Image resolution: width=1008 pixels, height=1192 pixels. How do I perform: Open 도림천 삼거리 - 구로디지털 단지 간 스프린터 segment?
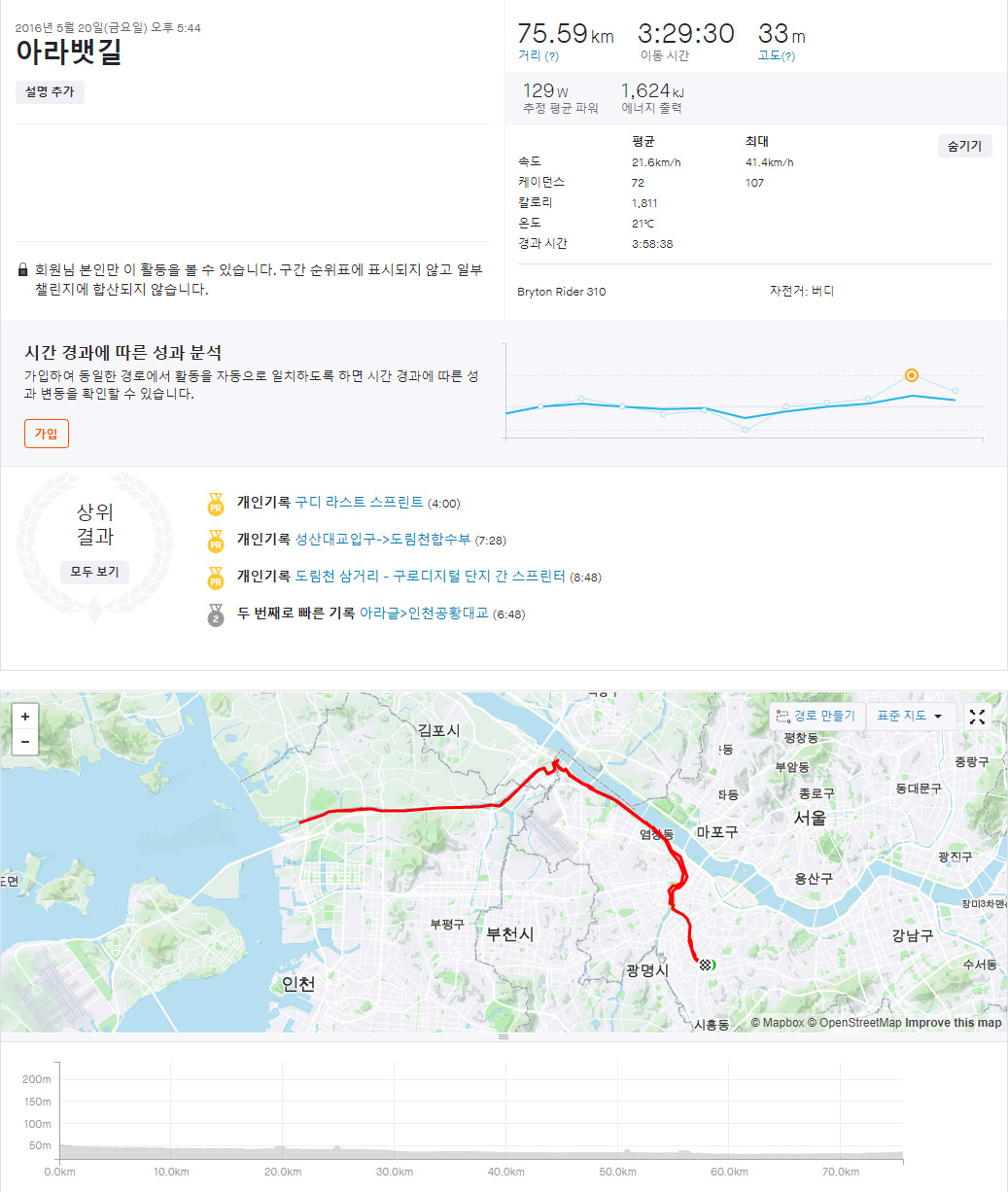tap(430, 577)
